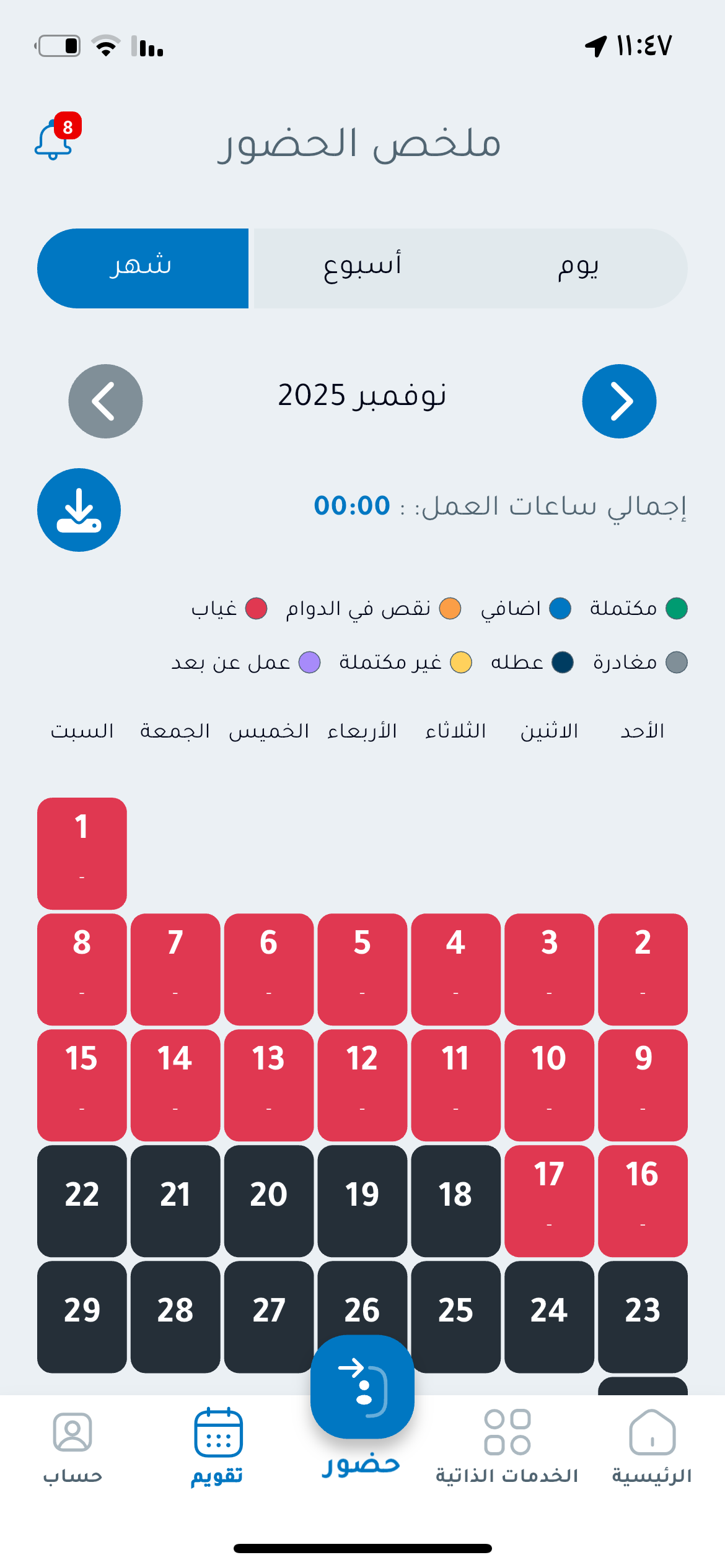Viewport: 725px width, 1568px height.
Task: Tap the grey left arrow beside نوفمبر 2025
Action: click(105, 401)
